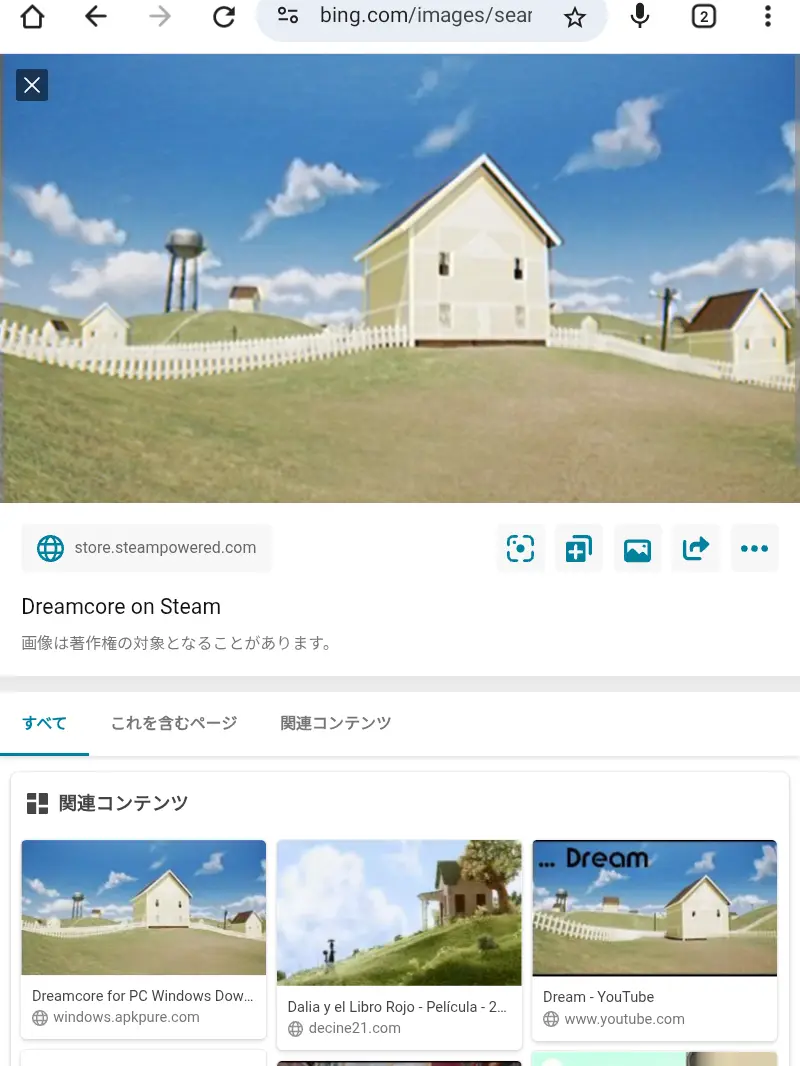Open the tab switcher showing 2 tabs
800x1066 pixels.
(703, 16)
